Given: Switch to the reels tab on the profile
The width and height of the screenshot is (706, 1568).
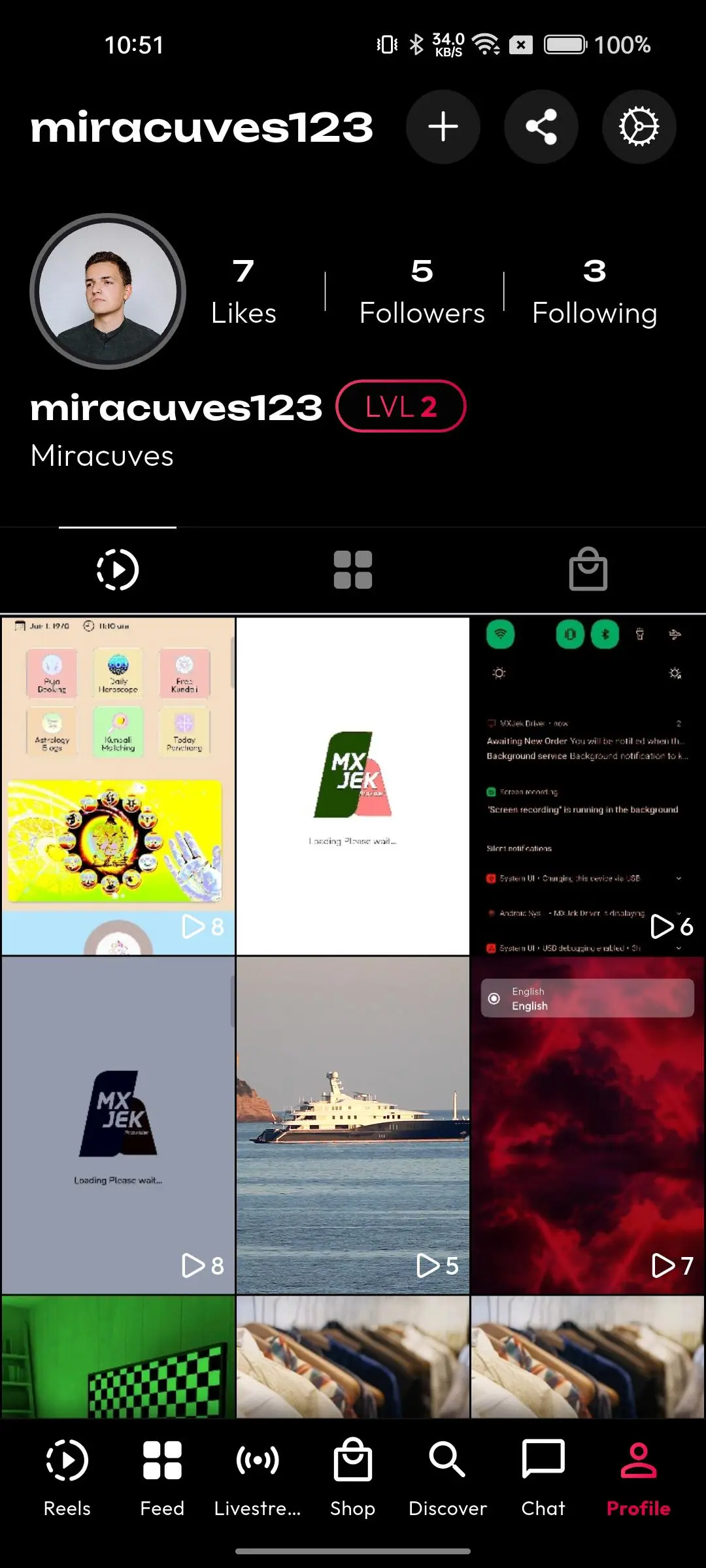Looking at the screenshot, I should (118, 569).
